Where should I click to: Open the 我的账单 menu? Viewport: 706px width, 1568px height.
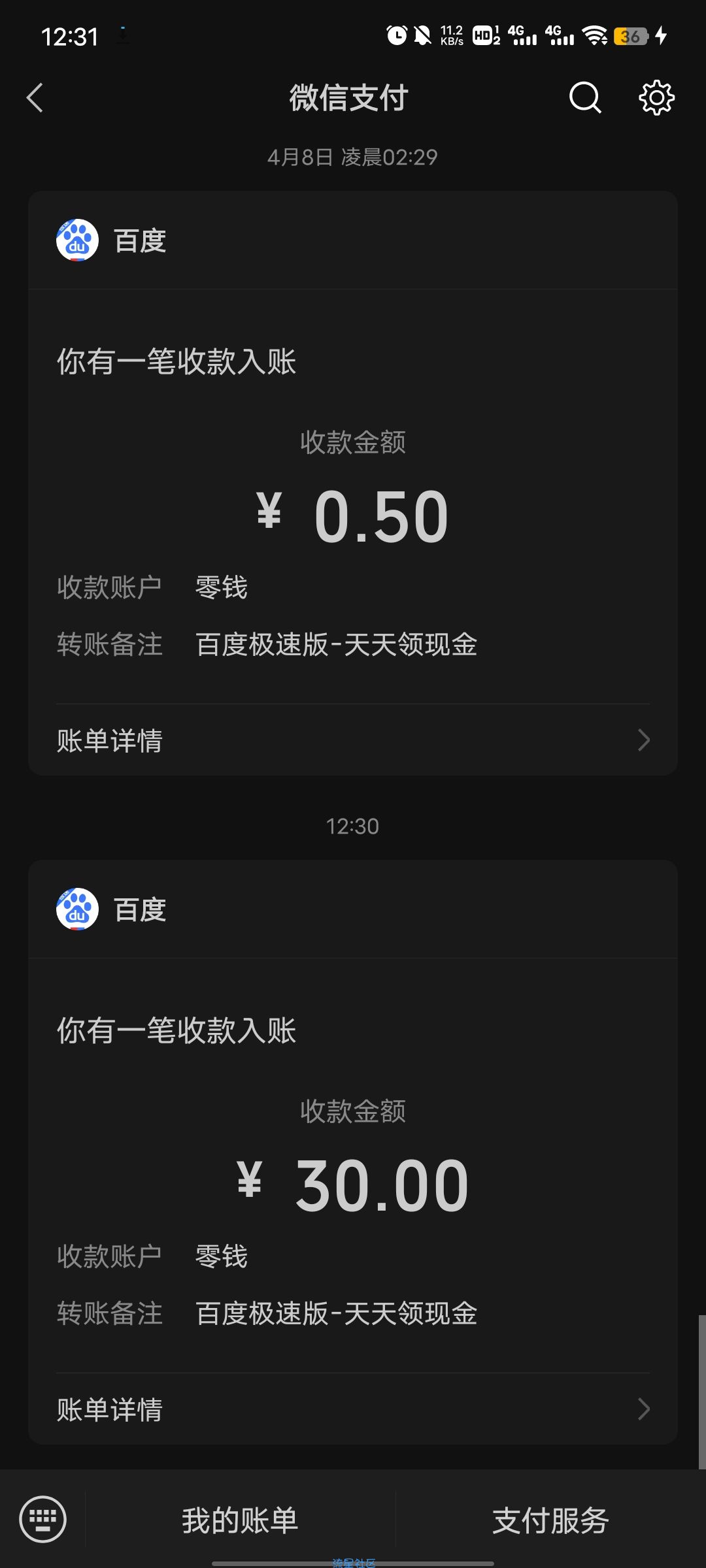240,1520
